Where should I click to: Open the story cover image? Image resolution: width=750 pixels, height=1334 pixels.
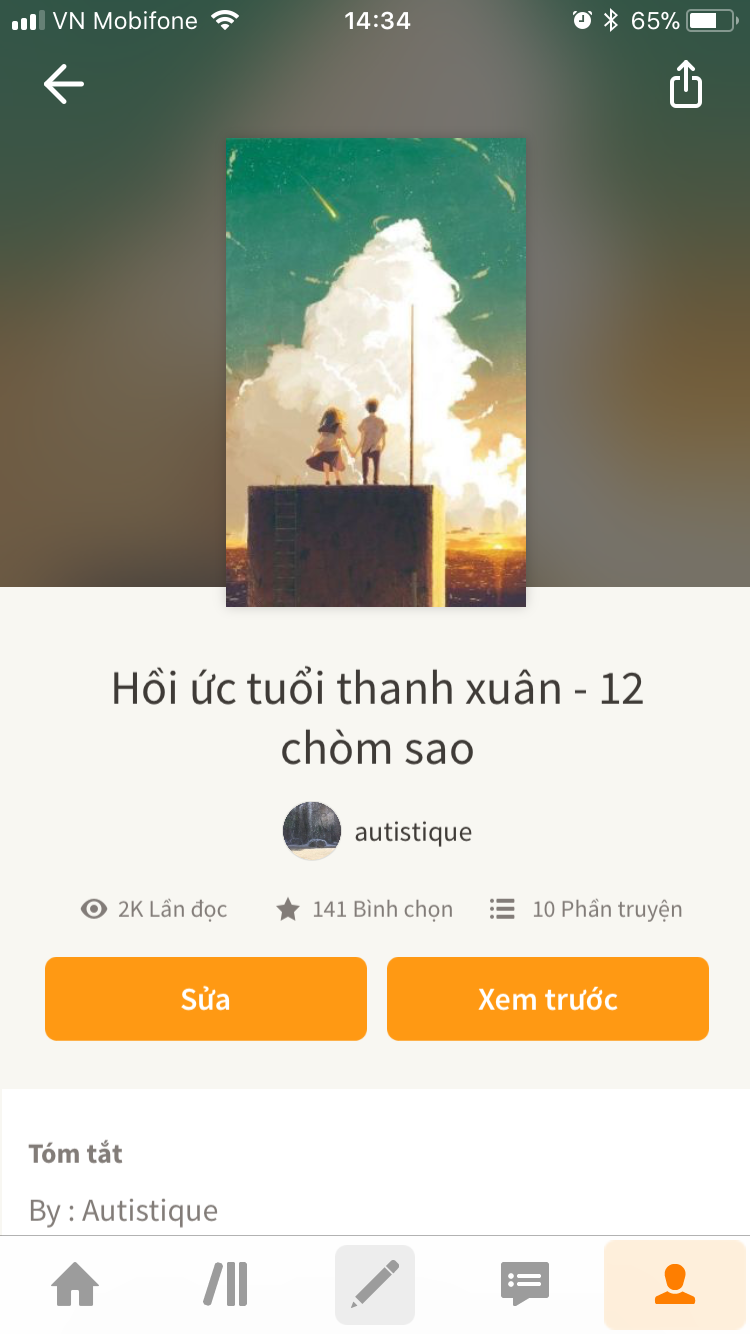click(376, 372)
